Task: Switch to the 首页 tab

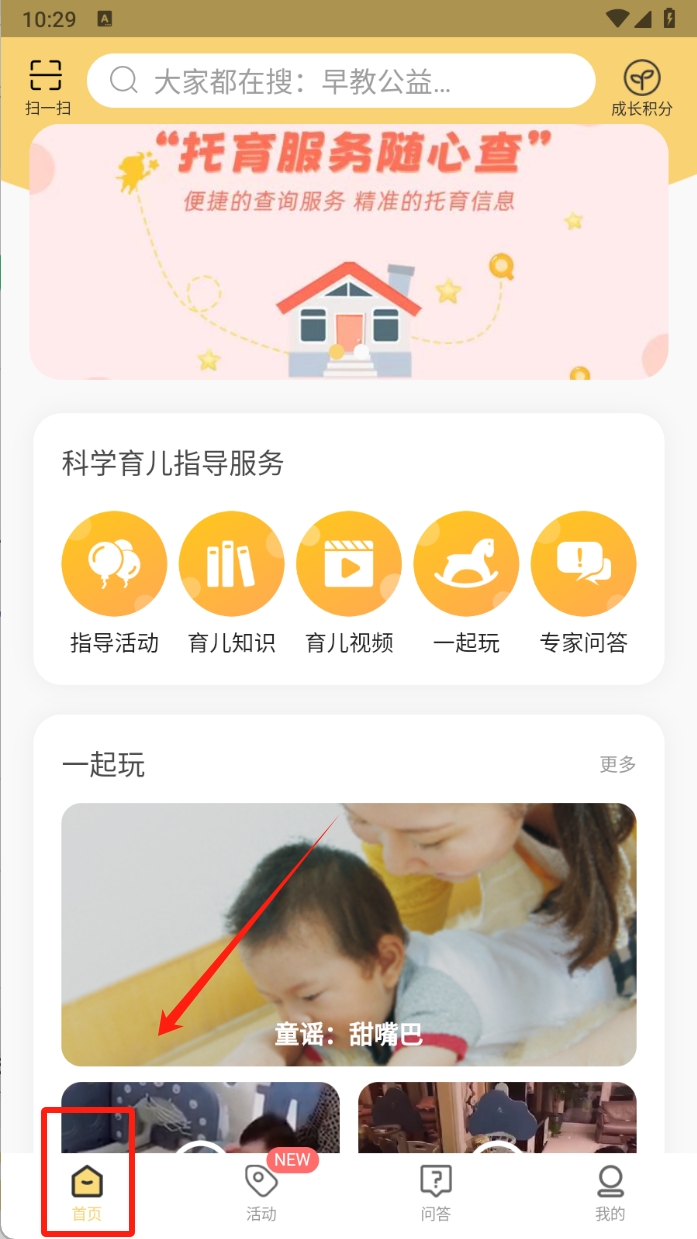Action: [x=87, y=1193]
